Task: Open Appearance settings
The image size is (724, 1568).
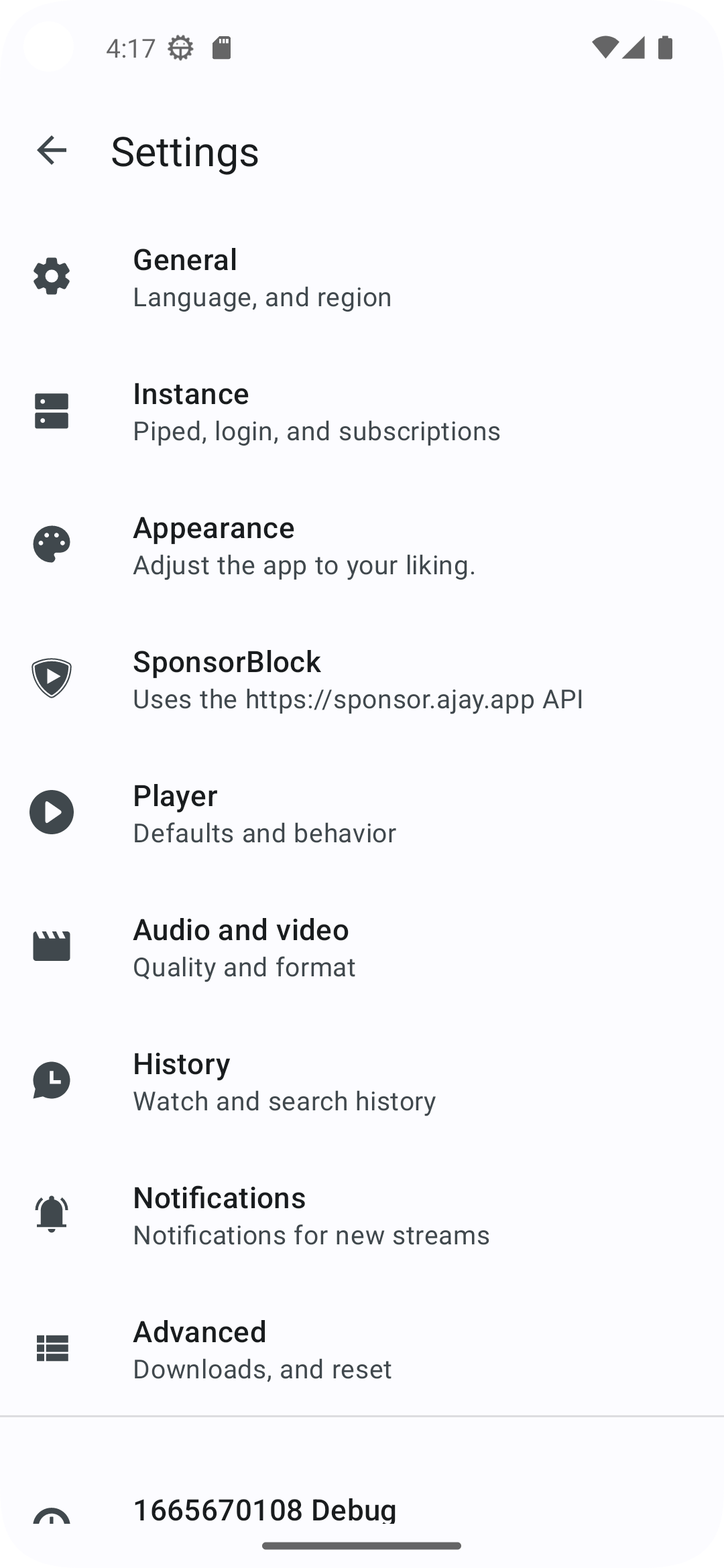Action: pos(362,545)
